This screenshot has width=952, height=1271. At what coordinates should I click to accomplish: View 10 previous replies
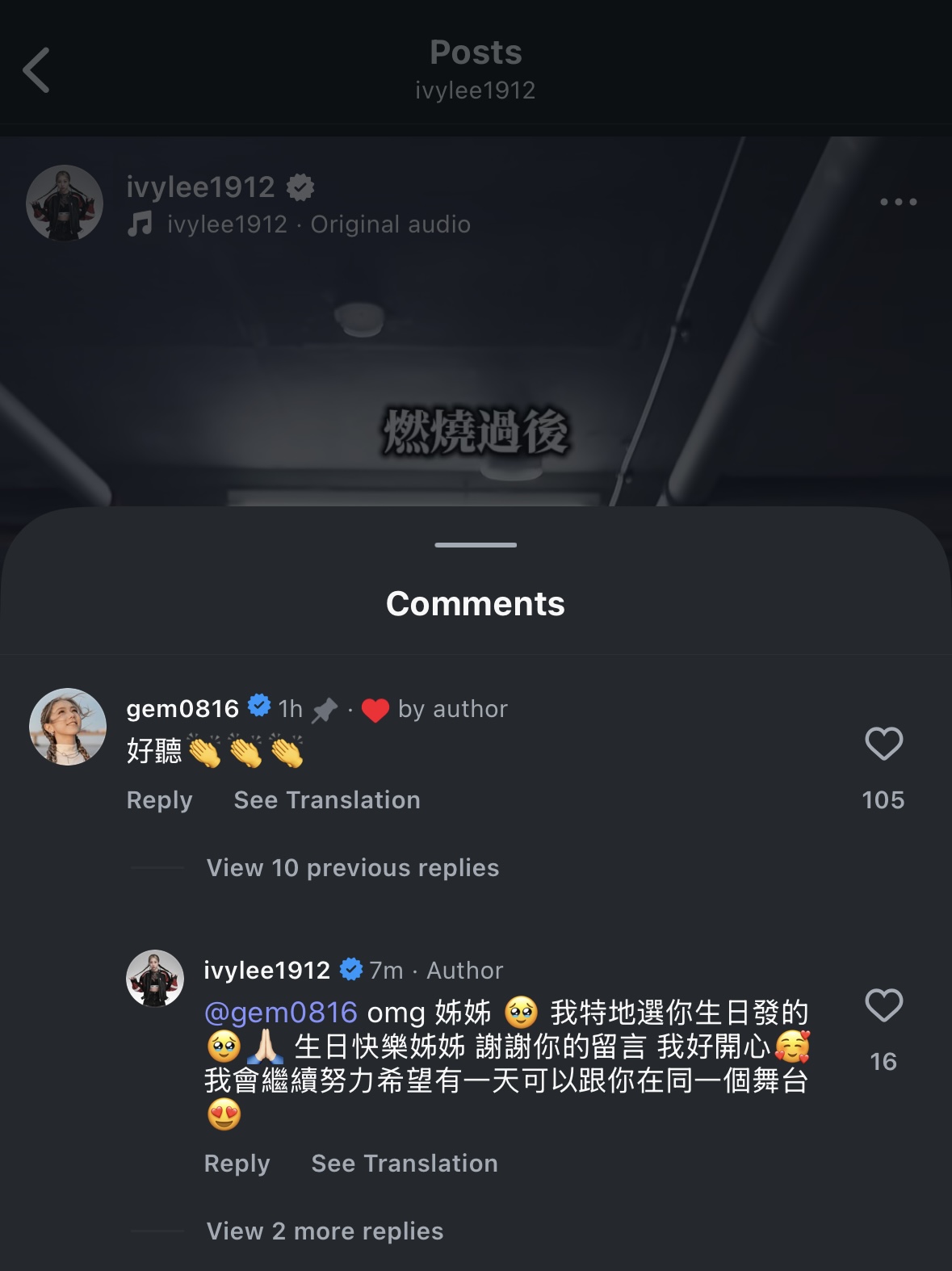tap(352, 868)
